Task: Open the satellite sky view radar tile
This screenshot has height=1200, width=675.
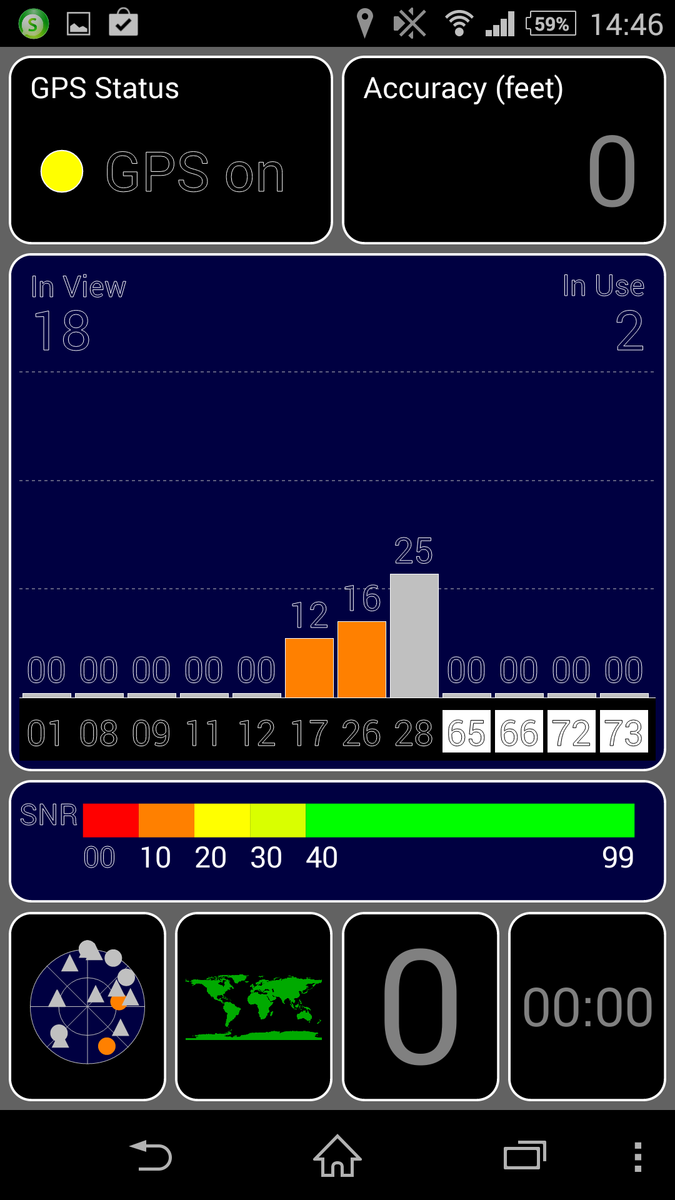Action: tap(87, 1006)
